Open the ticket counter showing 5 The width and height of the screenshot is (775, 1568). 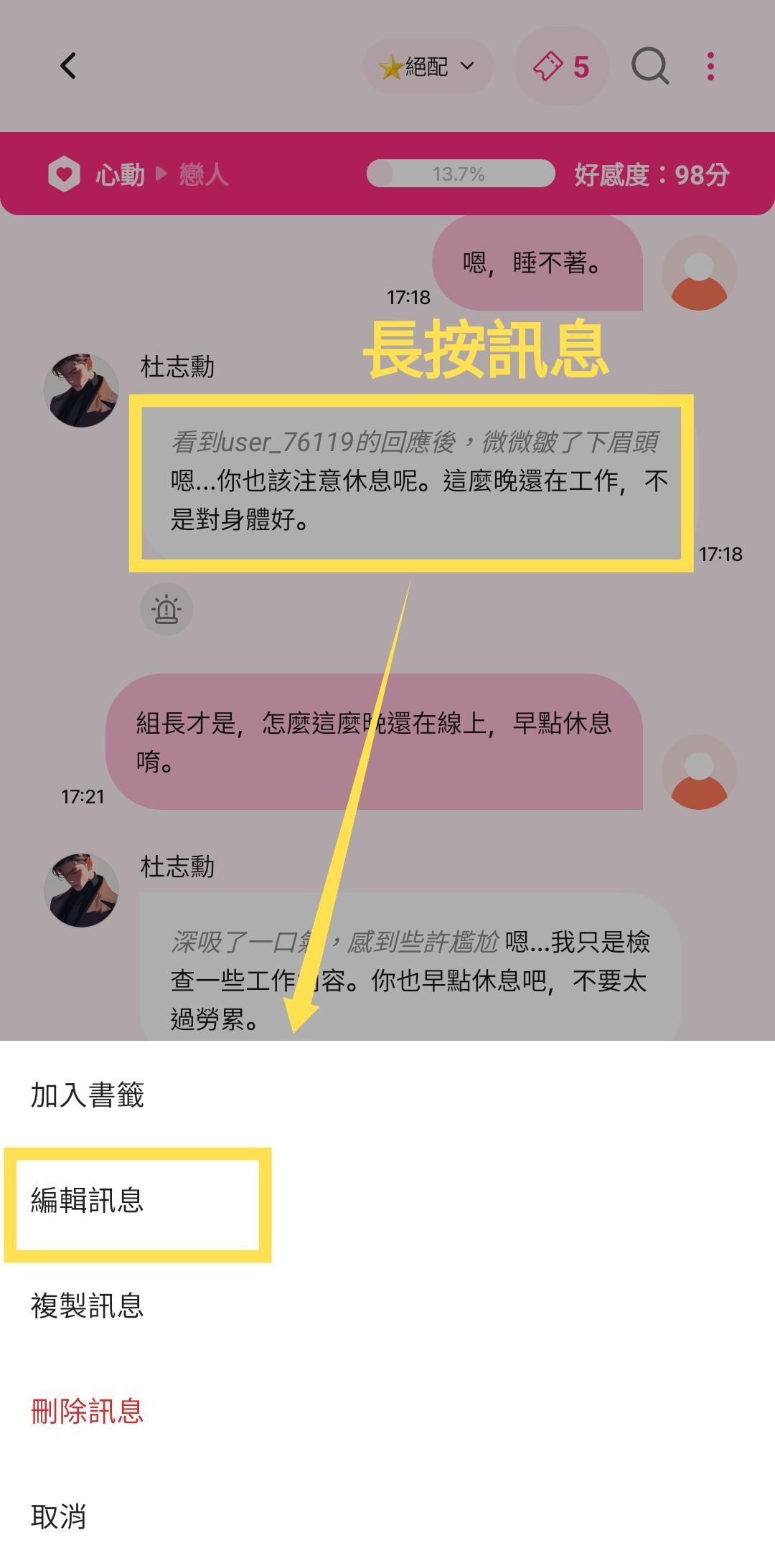[x=561, y=67]
